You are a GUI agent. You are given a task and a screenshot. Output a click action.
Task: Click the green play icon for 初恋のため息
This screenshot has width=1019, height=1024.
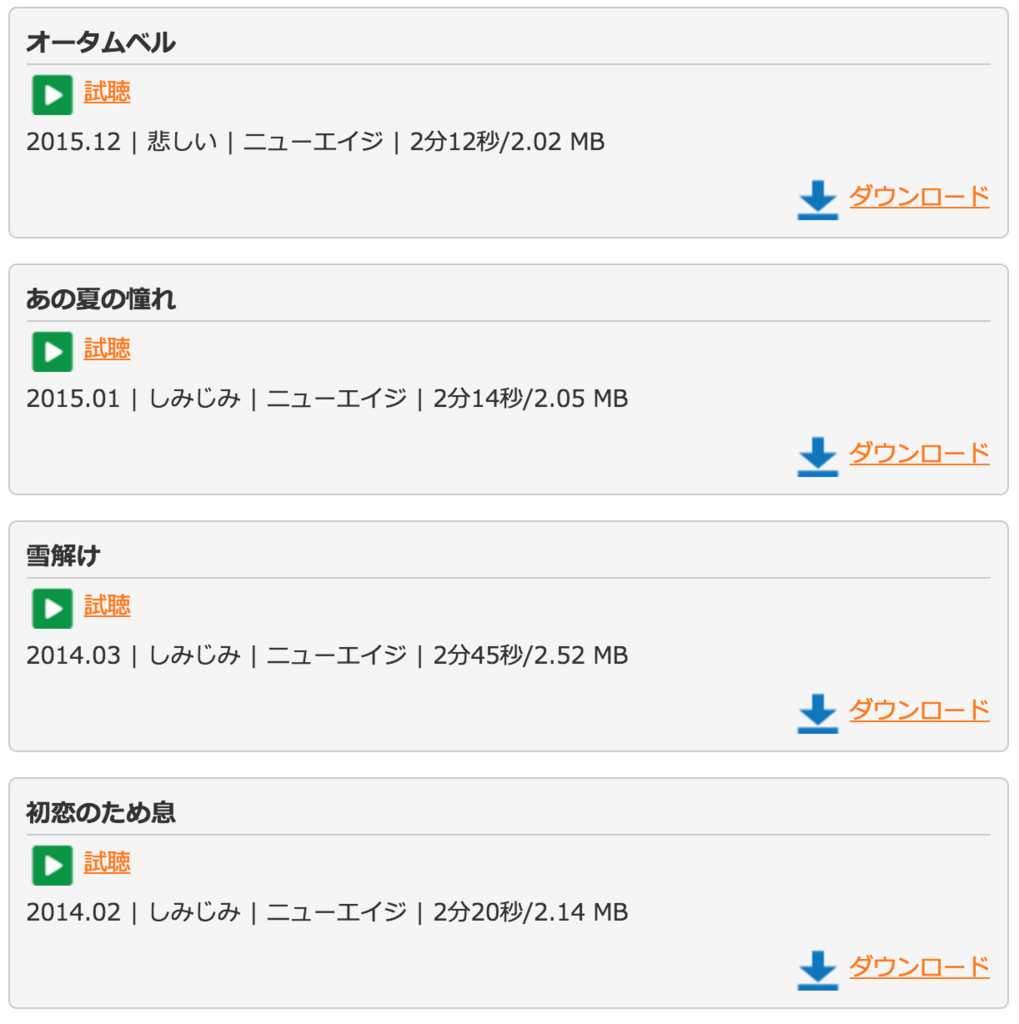click(51, 866)
